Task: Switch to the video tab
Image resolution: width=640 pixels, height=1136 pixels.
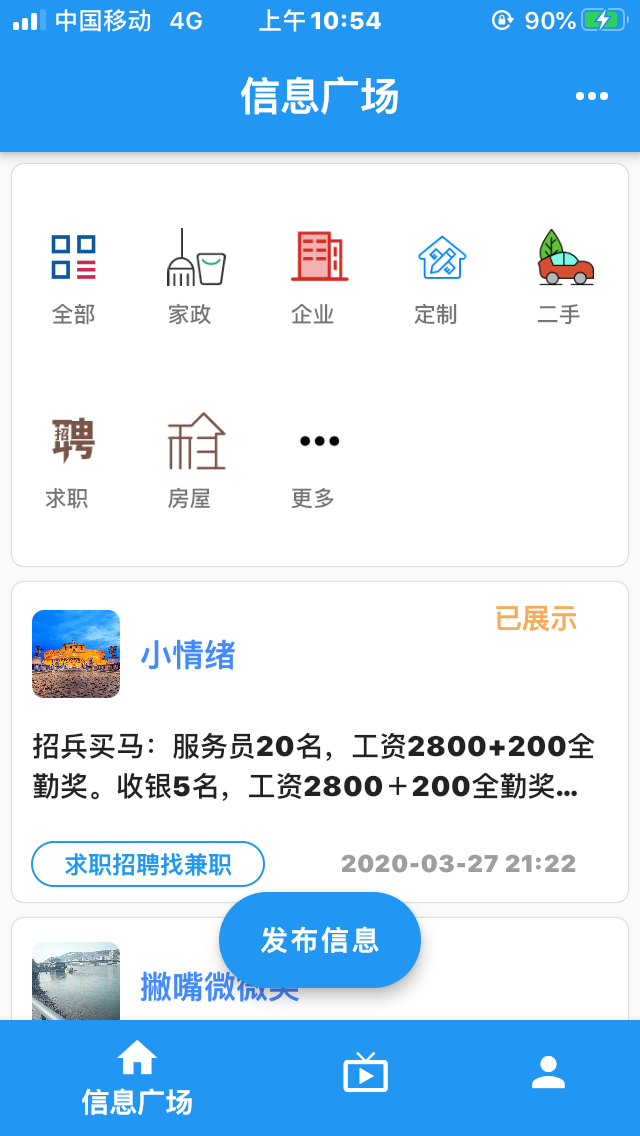Action: point(365,1073)
